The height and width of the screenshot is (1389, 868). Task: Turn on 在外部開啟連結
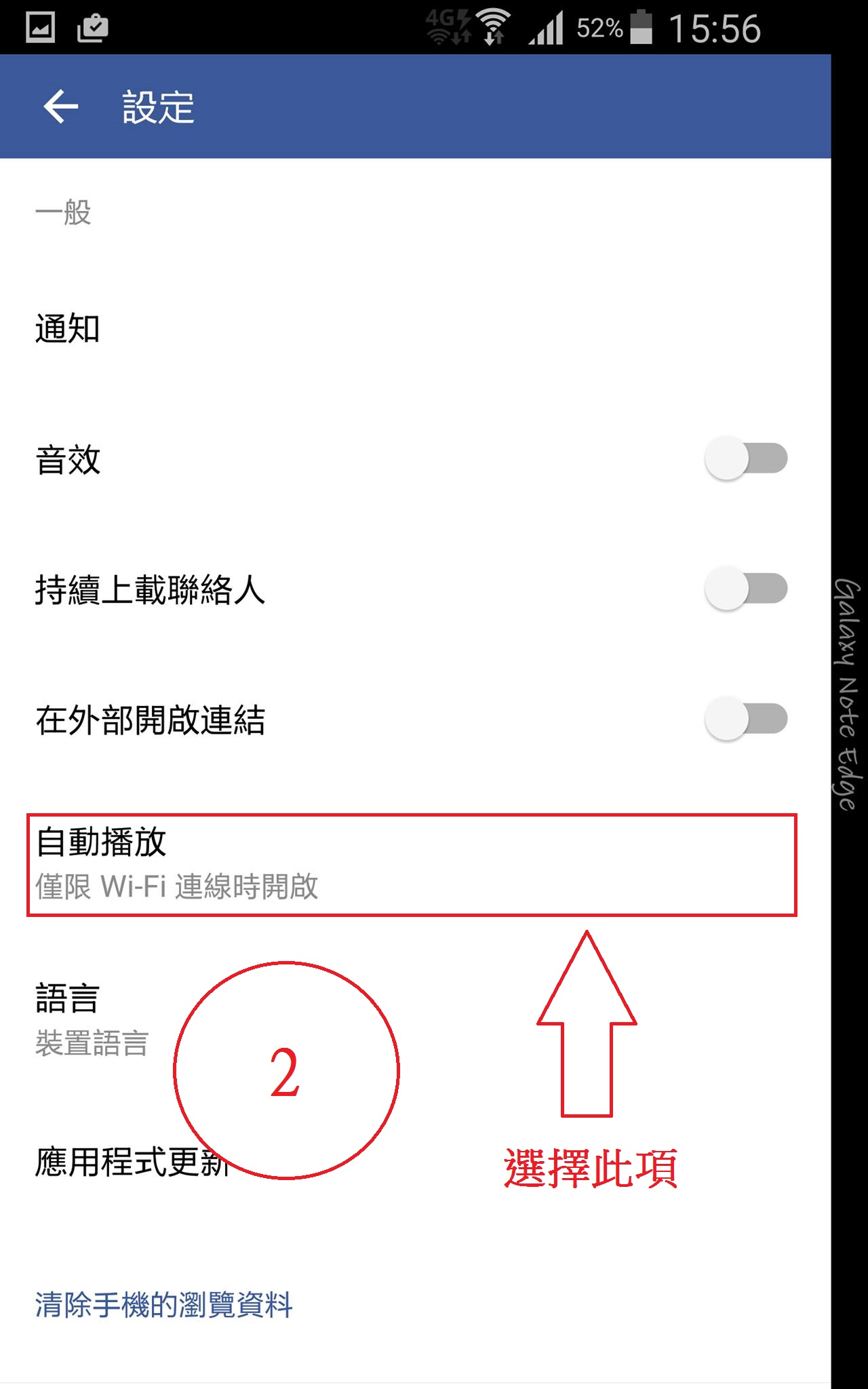click(746, 719)
